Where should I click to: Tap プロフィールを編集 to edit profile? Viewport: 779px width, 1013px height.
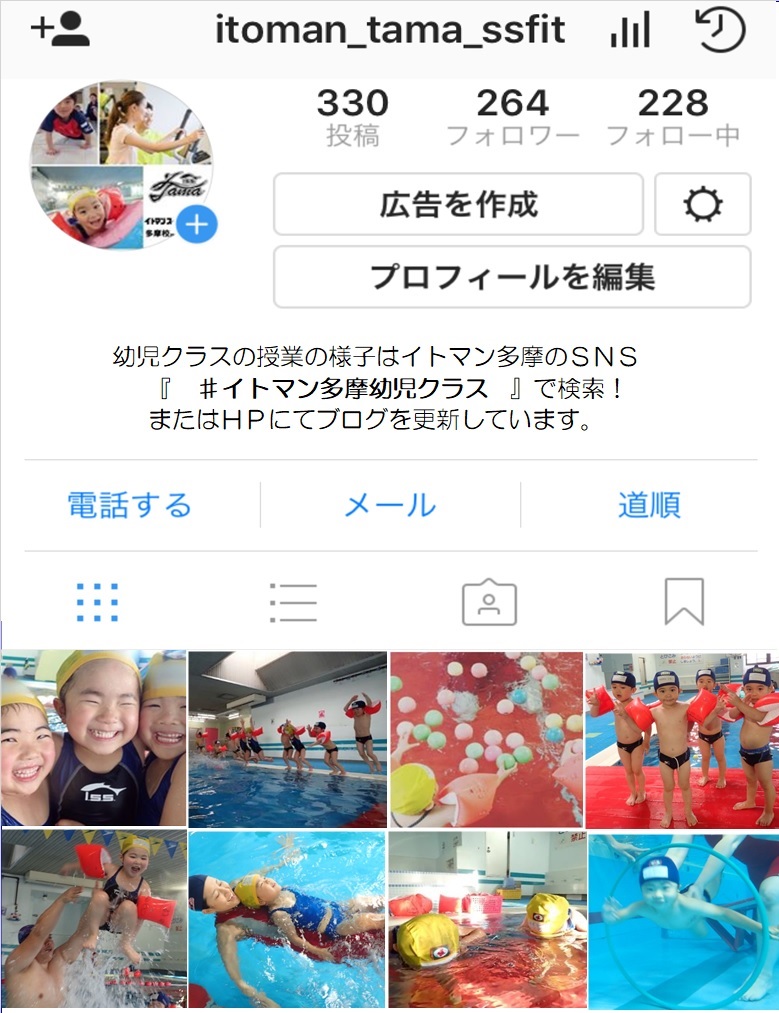coord(512,276)
